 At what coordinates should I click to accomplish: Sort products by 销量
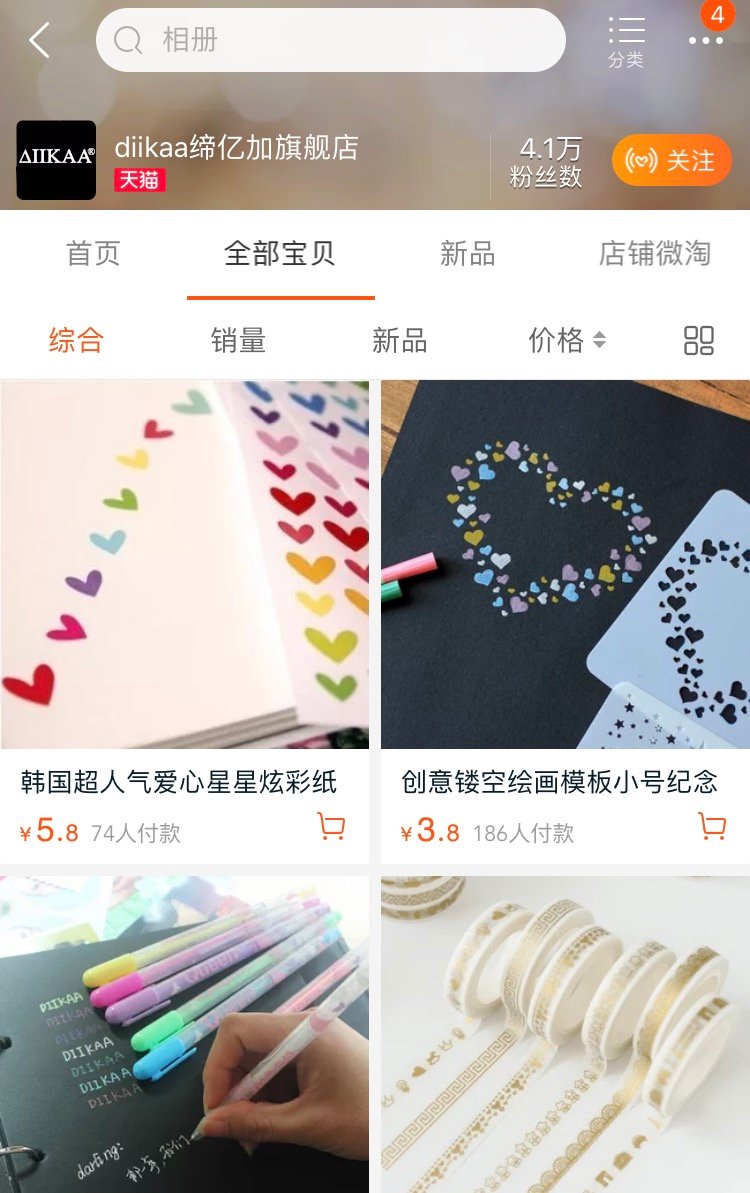238,341
